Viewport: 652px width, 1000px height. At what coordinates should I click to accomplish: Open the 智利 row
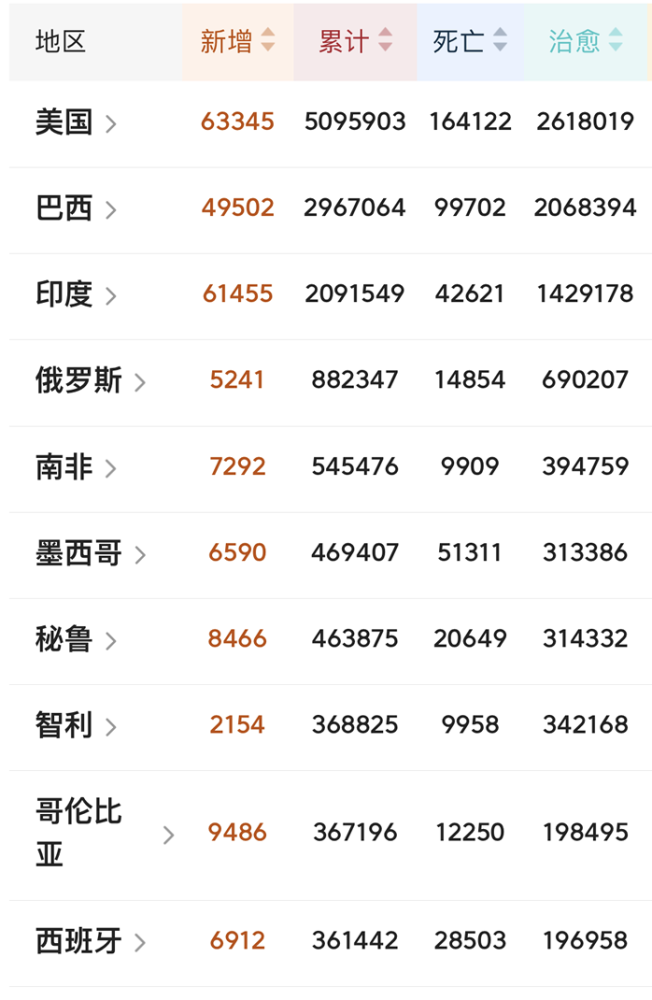pos(76,724)
